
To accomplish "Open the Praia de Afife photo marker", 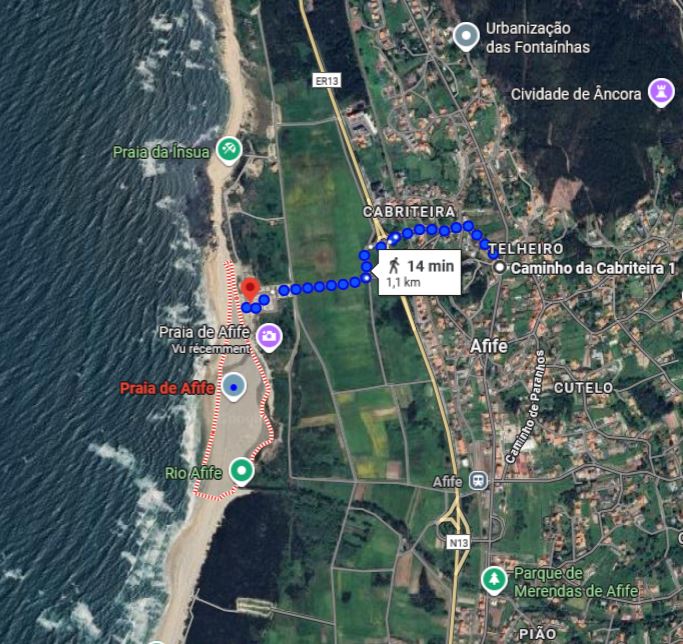I will [x=268, y=336].
